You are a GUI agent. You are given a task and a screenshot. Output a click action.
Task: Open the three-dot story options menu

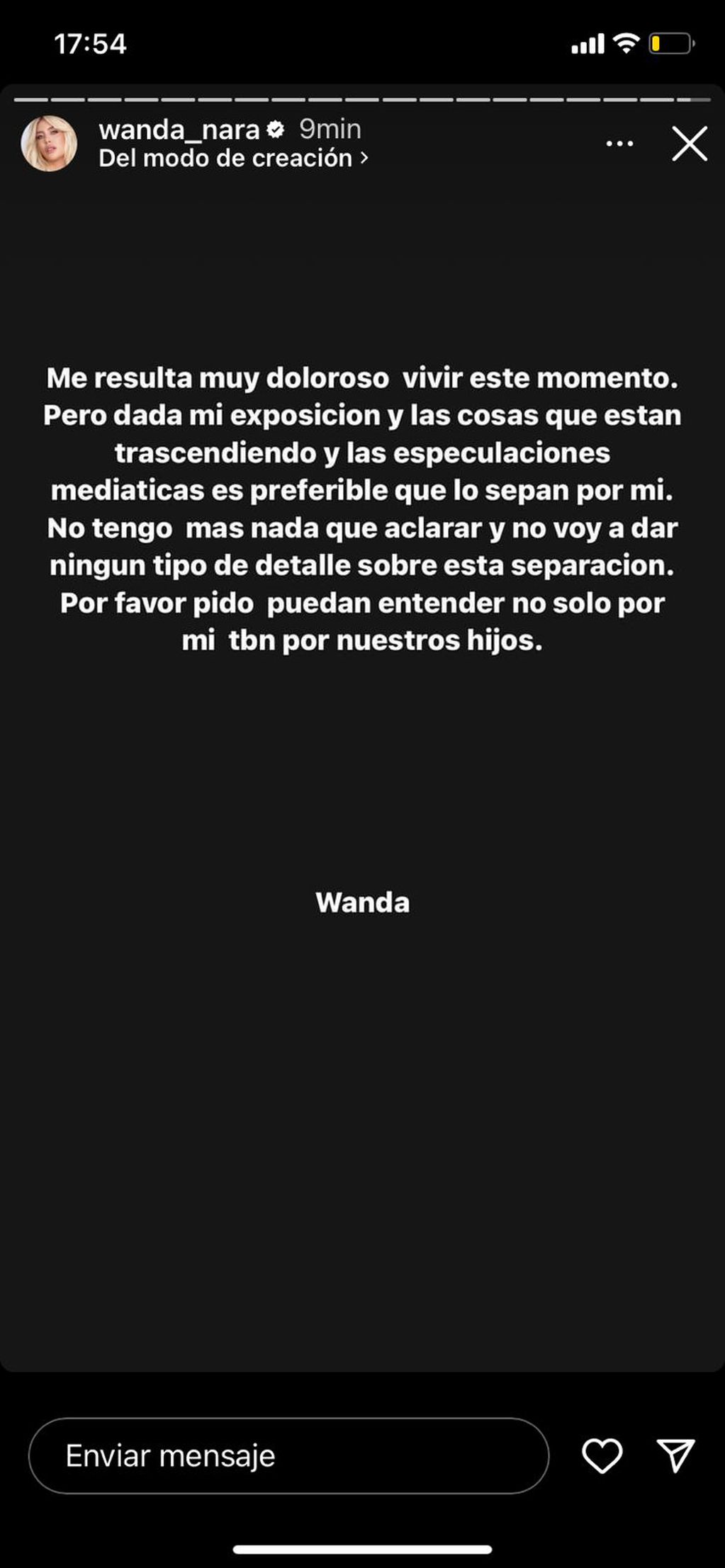pyautogui.click(x=619, y=144)
